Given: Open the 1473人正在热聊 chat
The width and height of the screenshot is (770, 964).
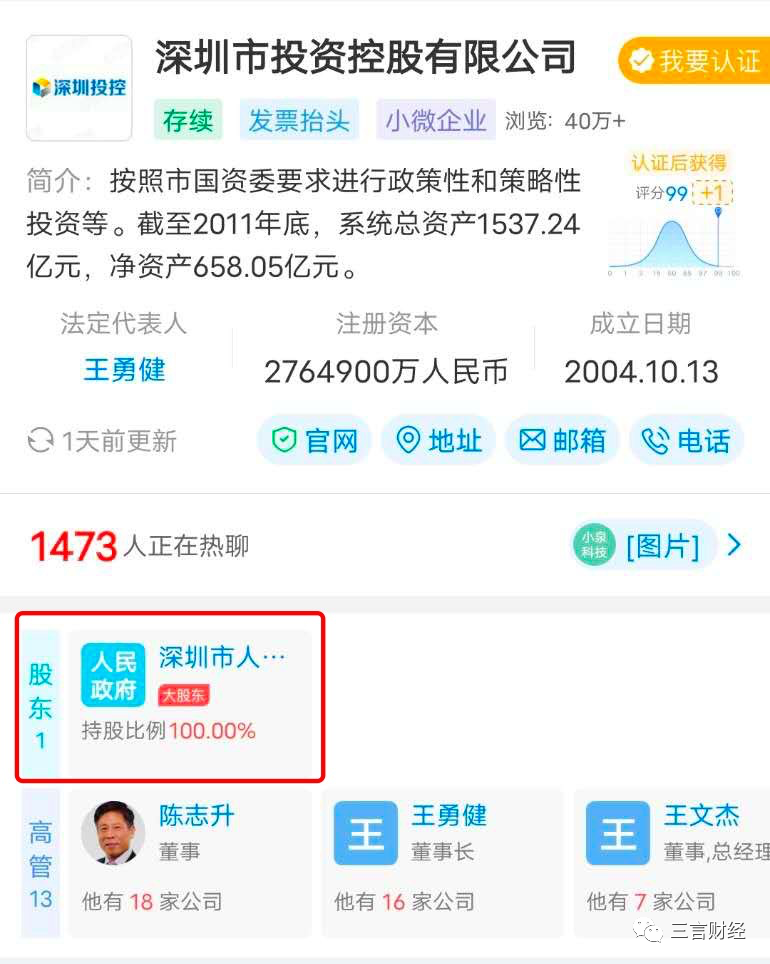Looking at the screenshot, I should tap(140, 546).
